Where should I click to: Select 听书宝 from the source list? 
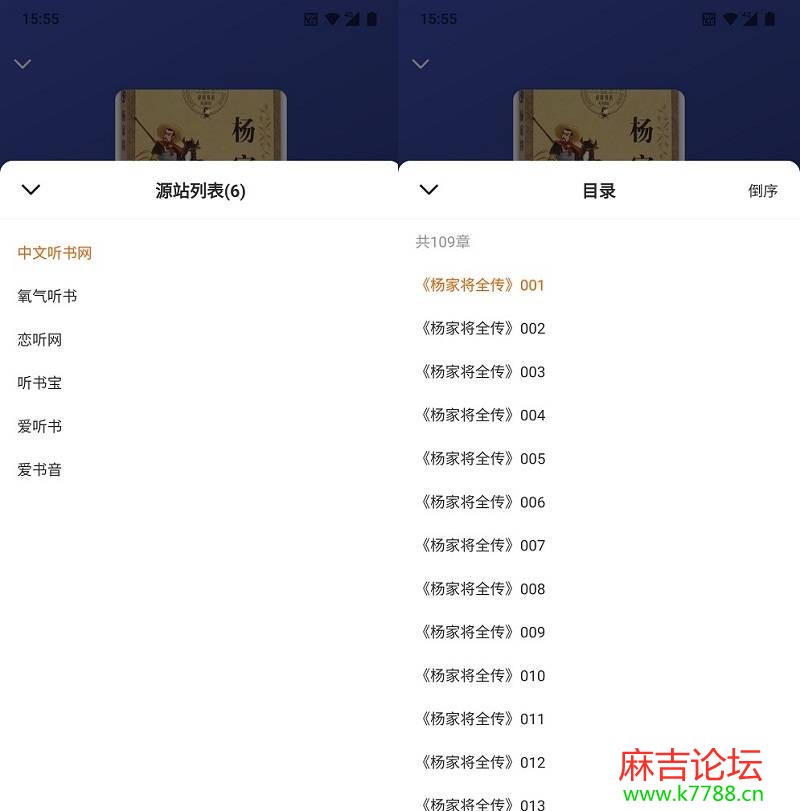point(40,383)
